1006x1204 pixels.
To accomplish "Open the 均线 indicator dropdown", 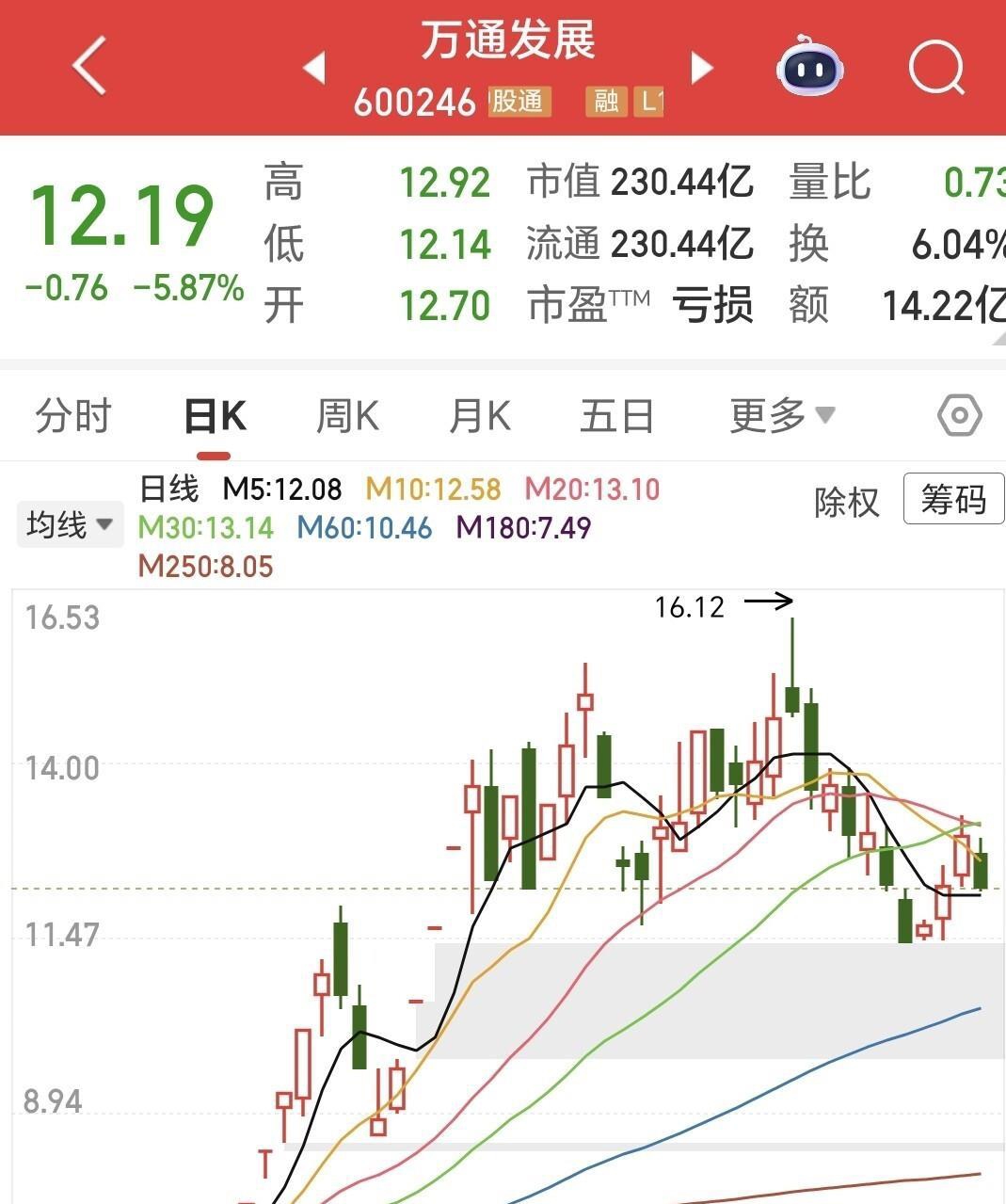I will [x=71, y=524].
